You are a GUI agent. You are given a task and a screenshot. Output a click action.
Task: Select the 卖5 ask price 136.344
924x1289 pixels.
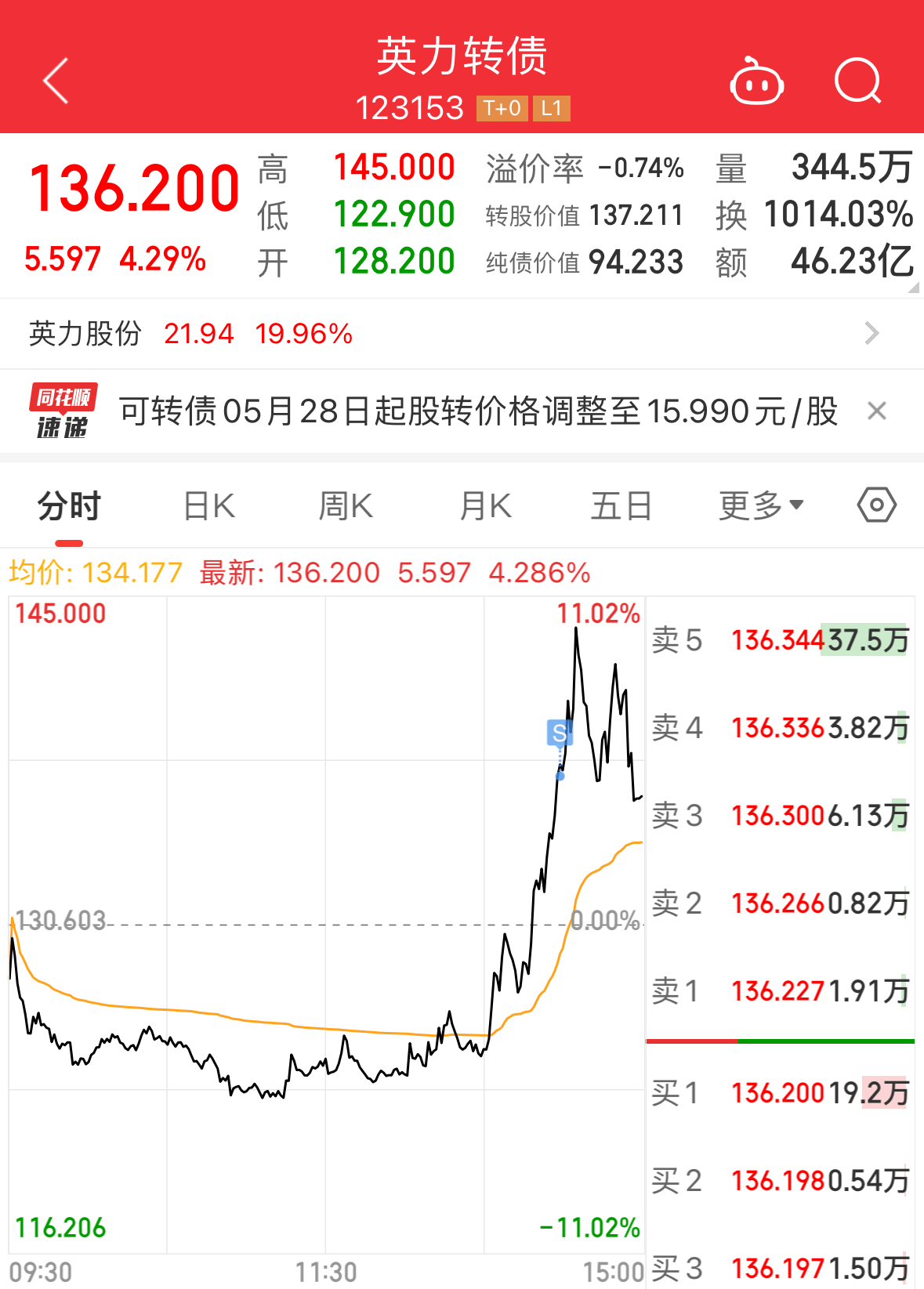click(x=777, y=640)
